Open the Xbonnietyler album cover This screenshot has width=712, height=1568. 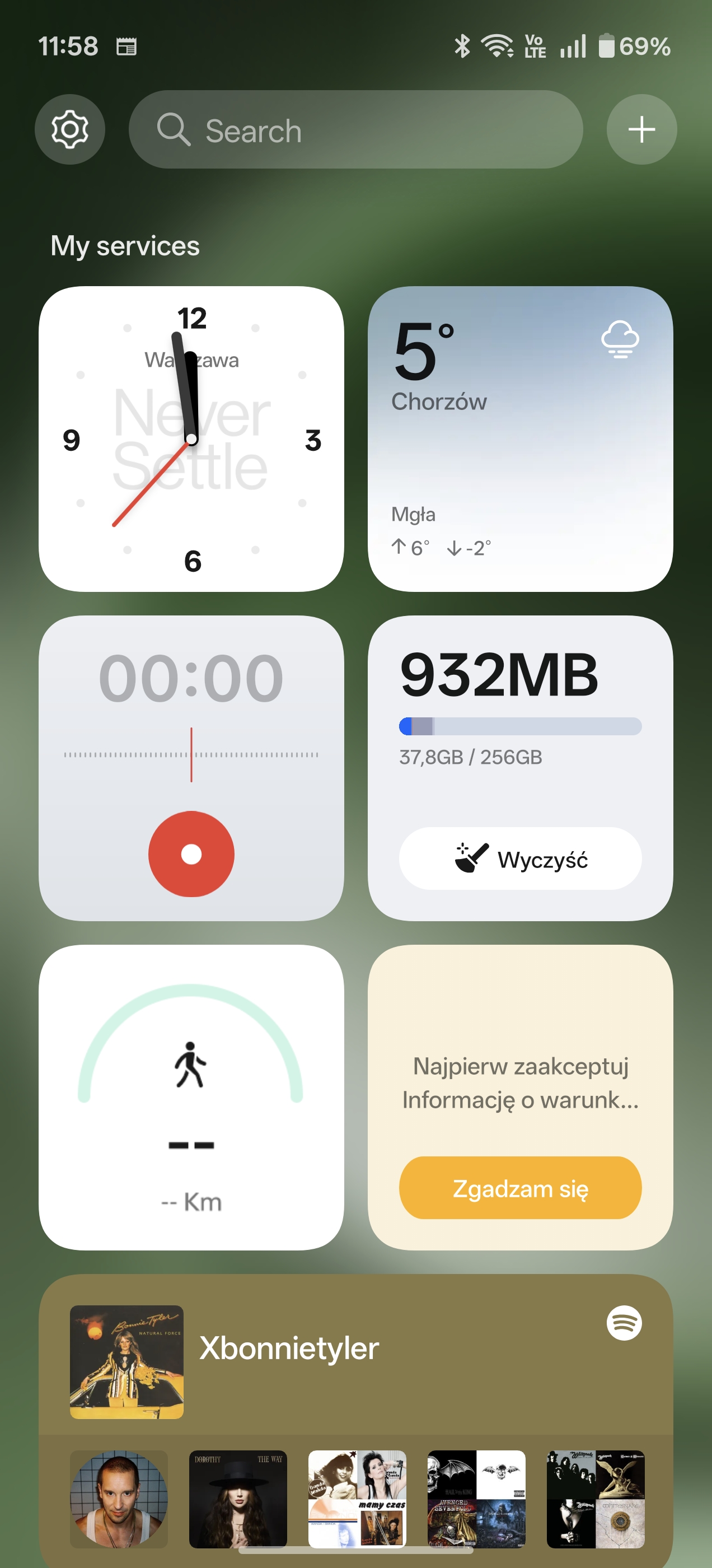[127, 1362]
